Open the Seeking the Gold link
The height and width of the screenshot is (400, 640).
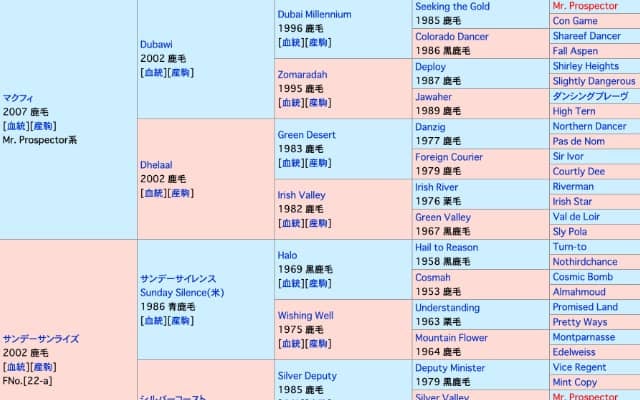[452, 6]
